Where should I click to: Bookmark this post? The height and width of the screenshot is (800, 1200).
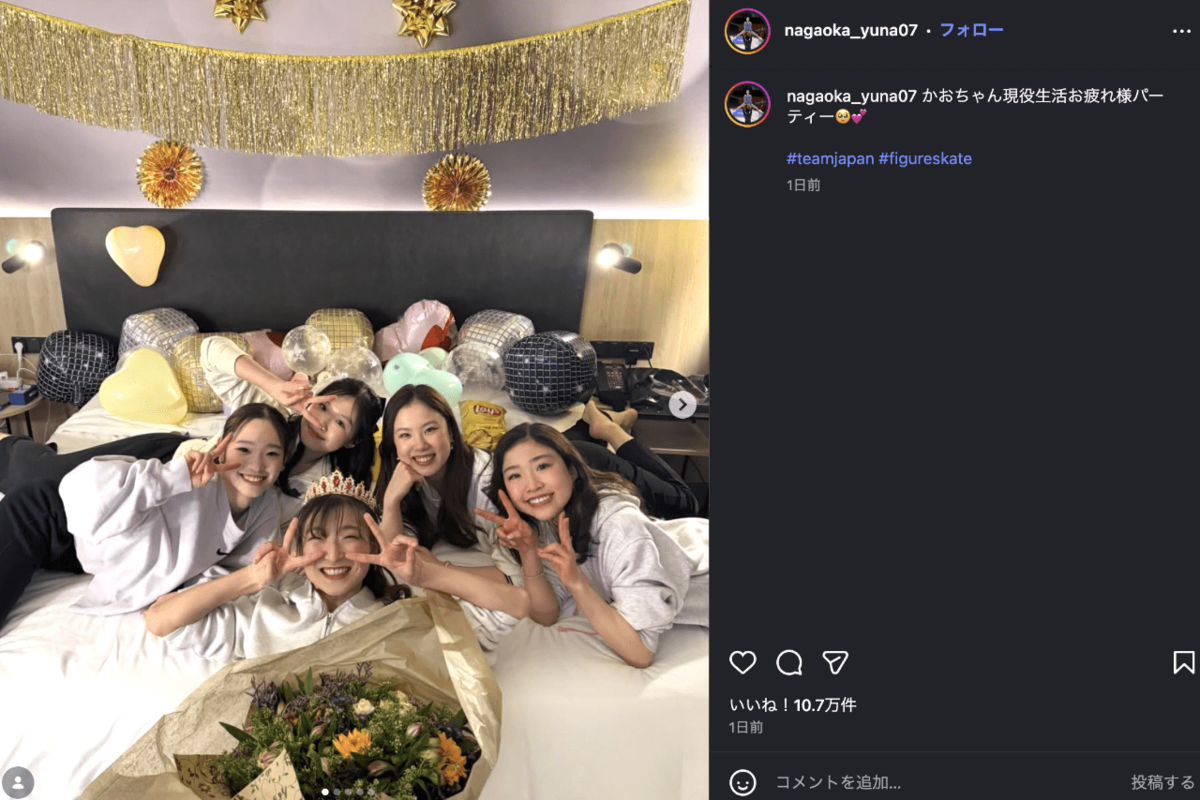pos(1183,662)
